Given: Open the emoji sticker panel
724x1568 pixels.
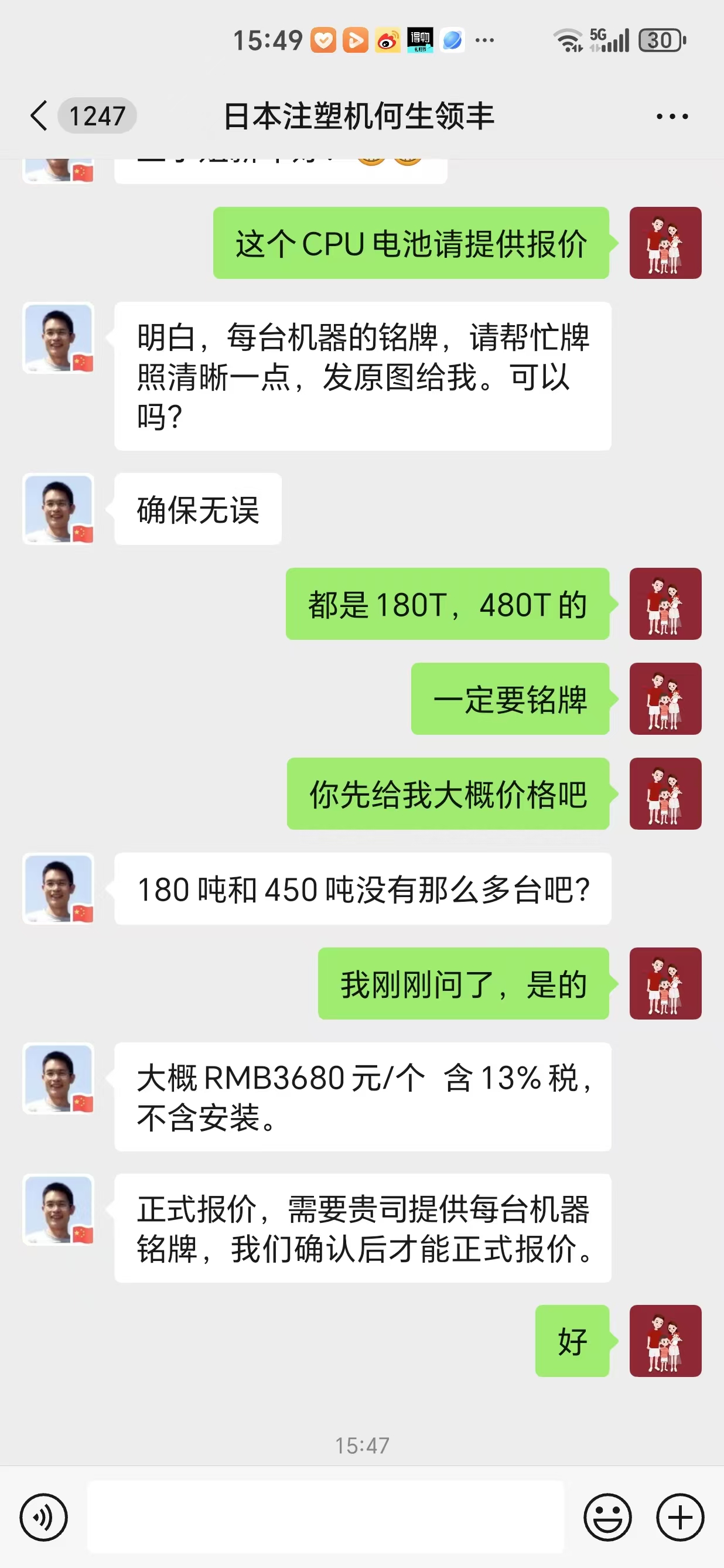Looking at the screenshot, I should point(608,1517).
